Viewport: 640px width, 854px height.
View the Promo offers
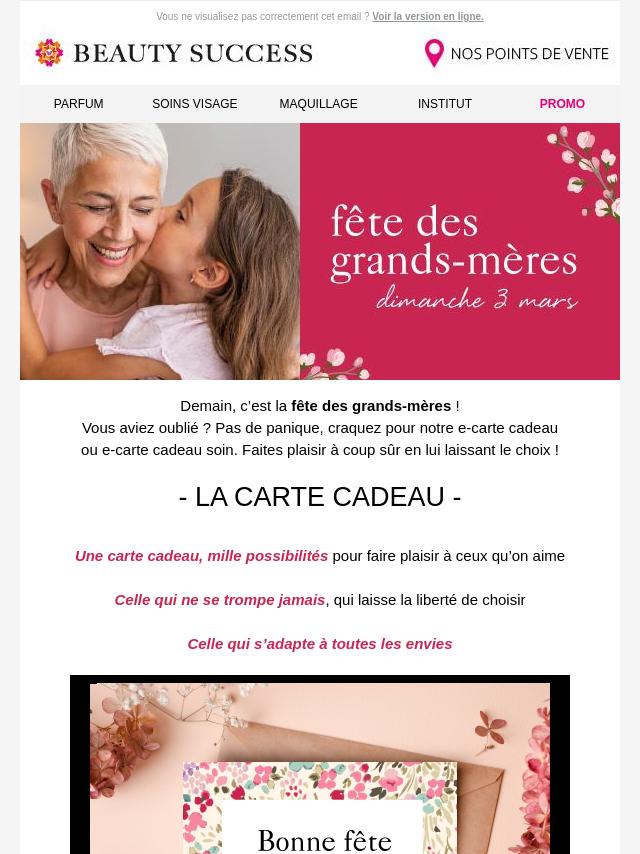click(562, 104)
